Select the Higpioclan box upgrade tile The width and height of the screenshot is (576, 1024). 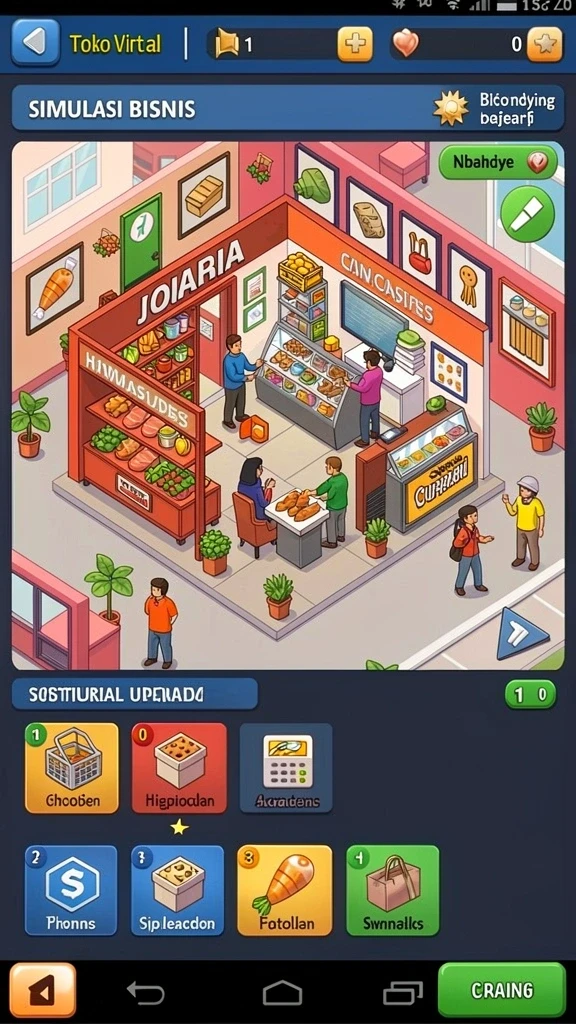pyautogui.click(x=180, y=768)
